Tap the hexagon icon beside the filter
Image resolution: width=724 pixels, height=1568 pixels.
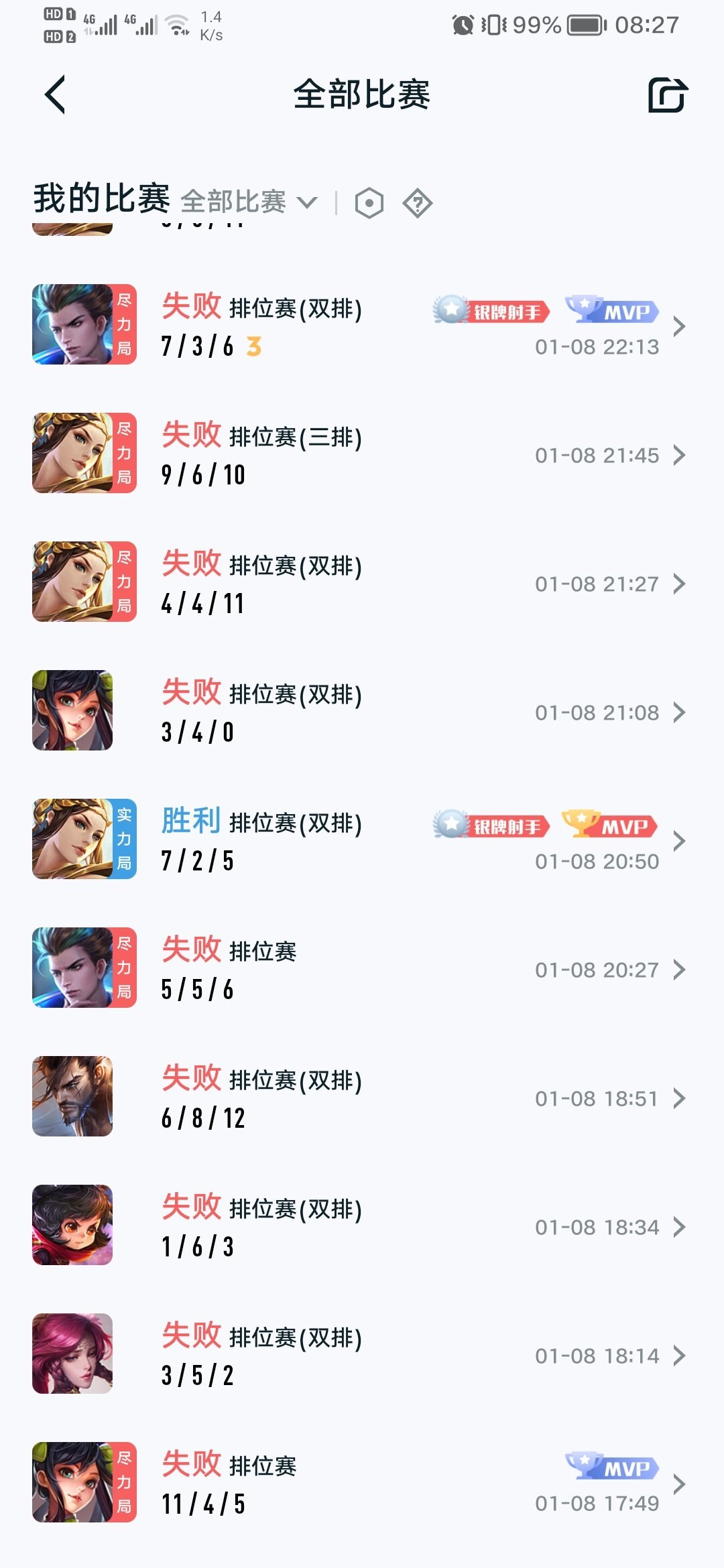tap(369, 203)
